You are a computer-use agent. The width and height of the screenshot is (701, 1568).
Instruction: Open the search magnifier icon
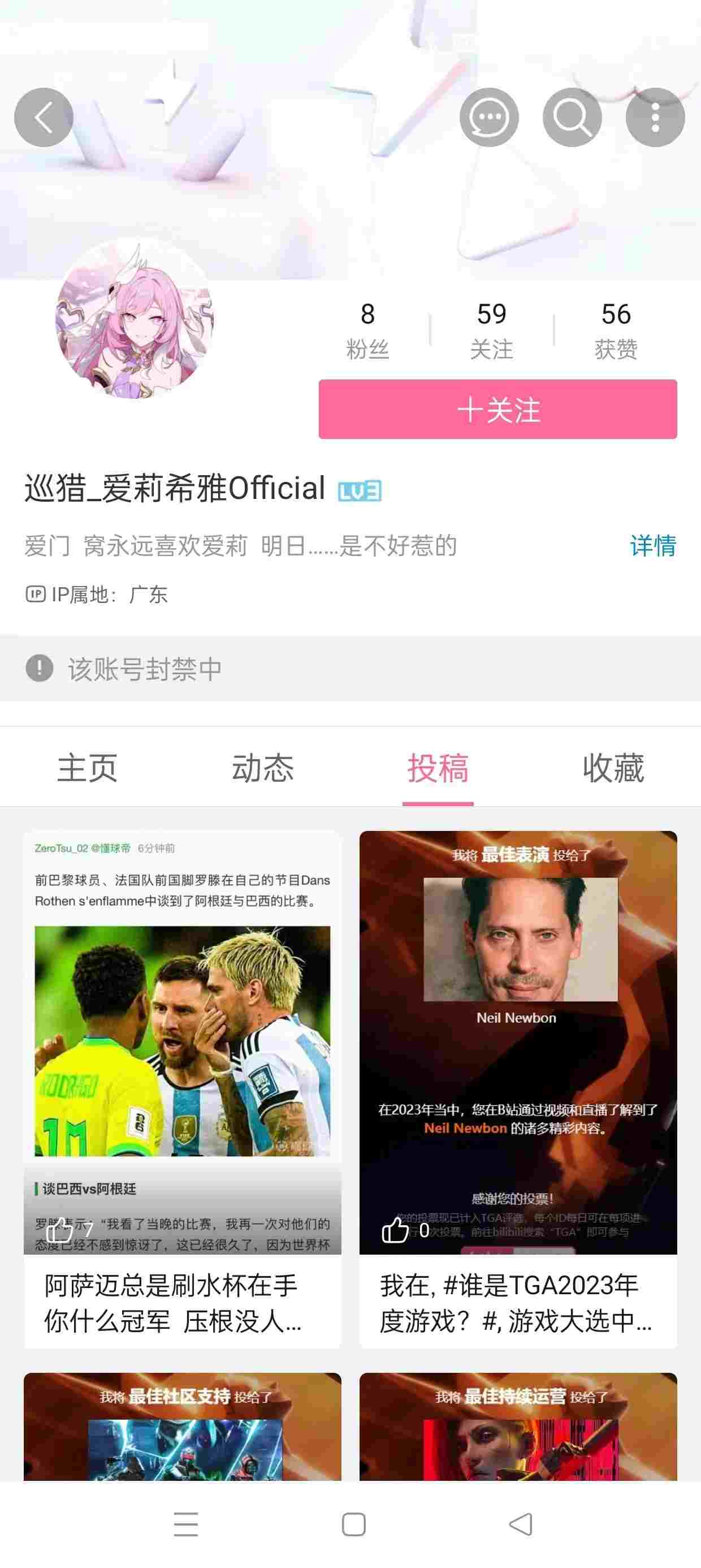pyautogui.click(x=572, y=118)
